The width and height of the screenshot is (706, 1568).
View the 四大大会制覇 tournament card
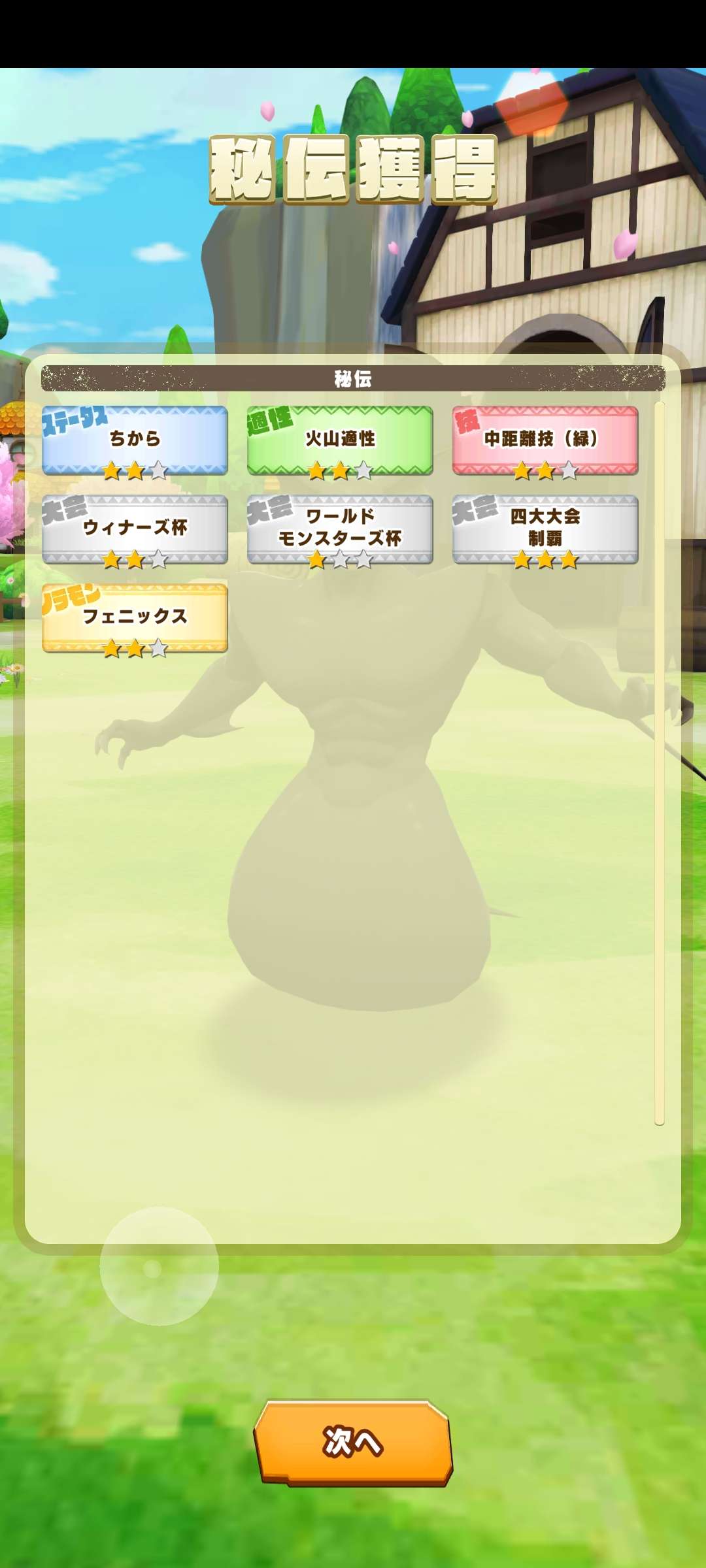(x=545, y=529)
